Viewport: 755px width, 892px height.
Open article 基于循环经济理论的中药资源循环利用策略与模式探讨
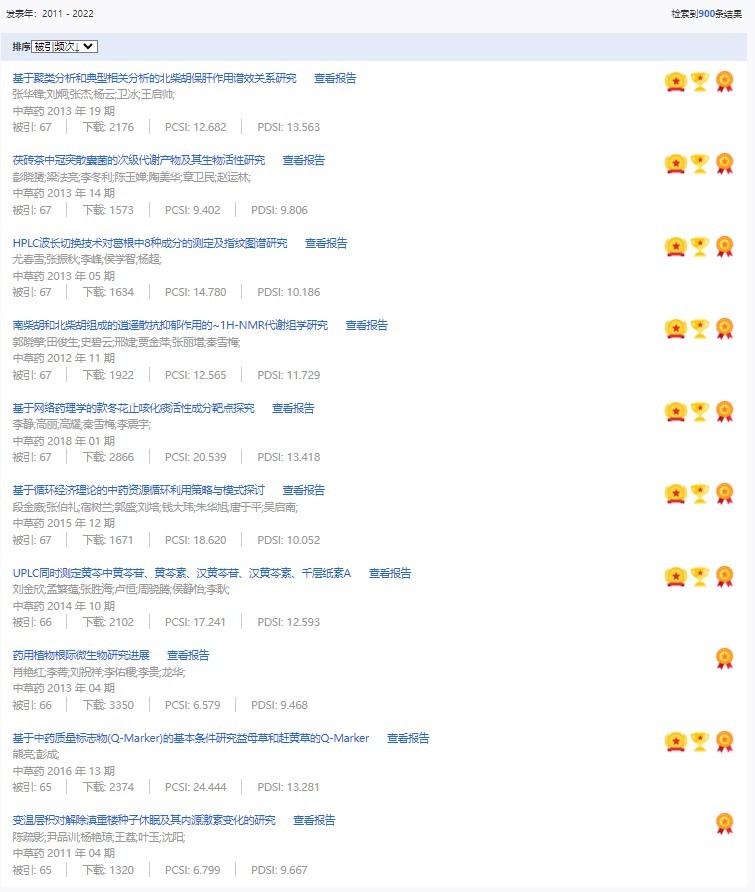138,490
